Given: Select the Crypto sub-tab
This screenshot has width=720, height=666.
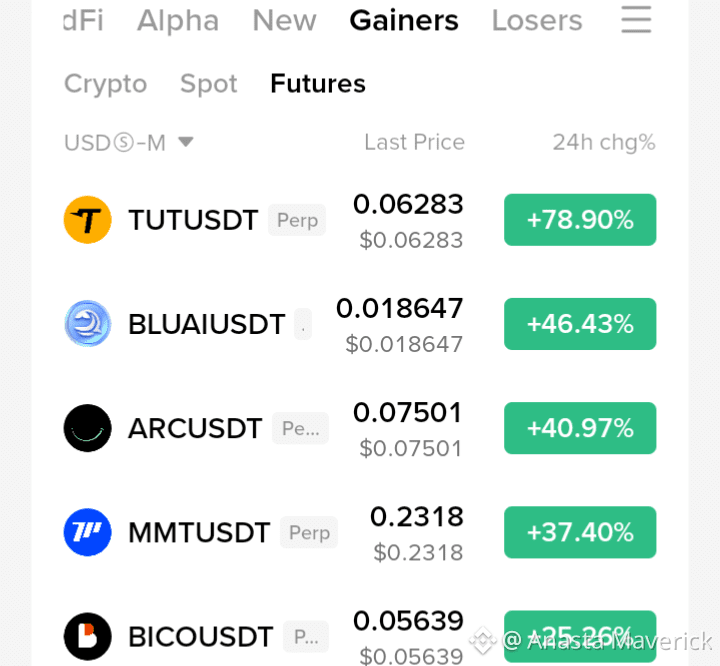Looking at the screenshot, I should 106,84.
